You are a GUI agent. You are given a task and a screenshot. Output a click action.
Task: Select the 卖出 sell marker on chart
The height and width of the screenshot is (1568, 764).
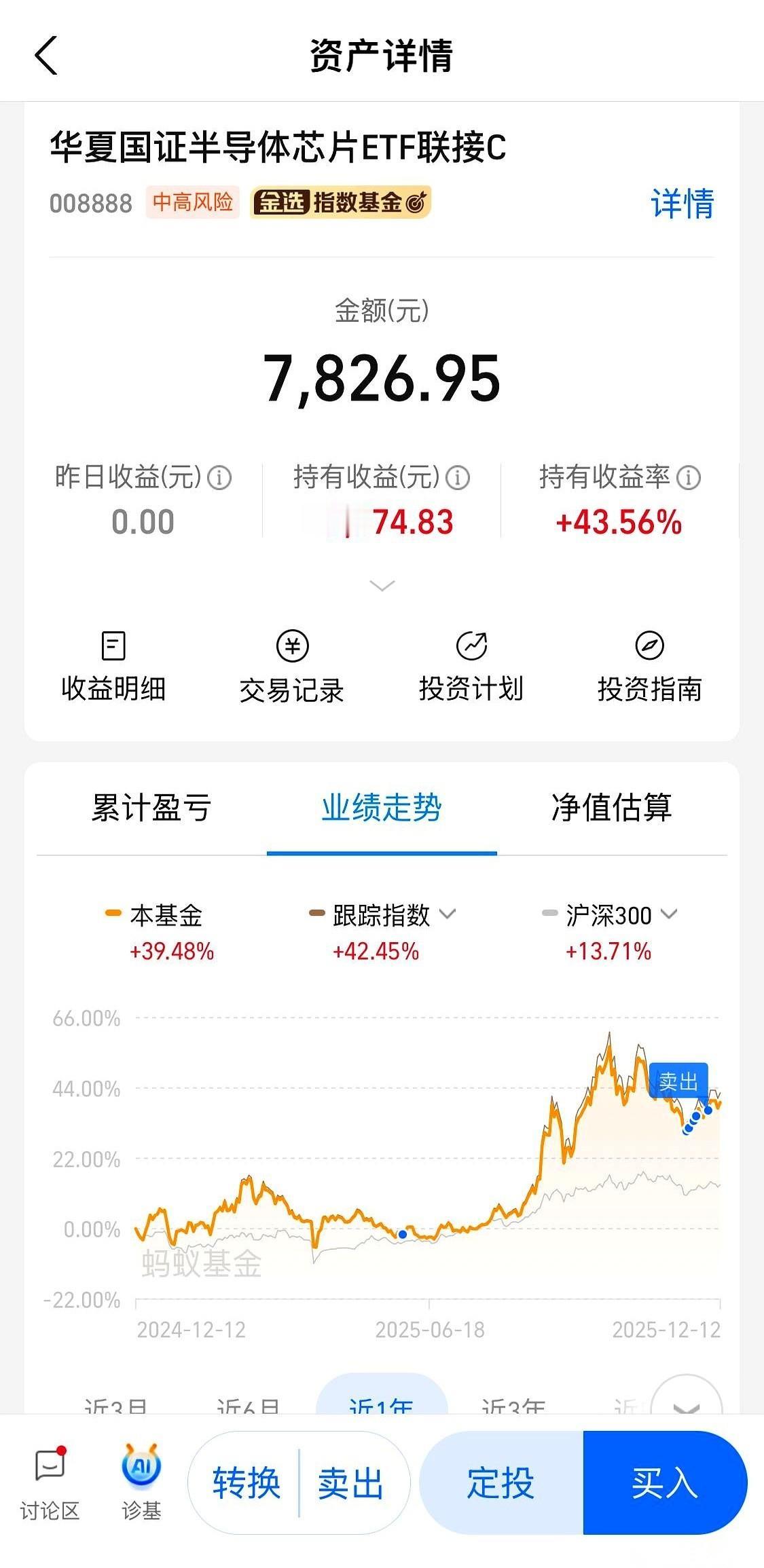pos(678,1080)
